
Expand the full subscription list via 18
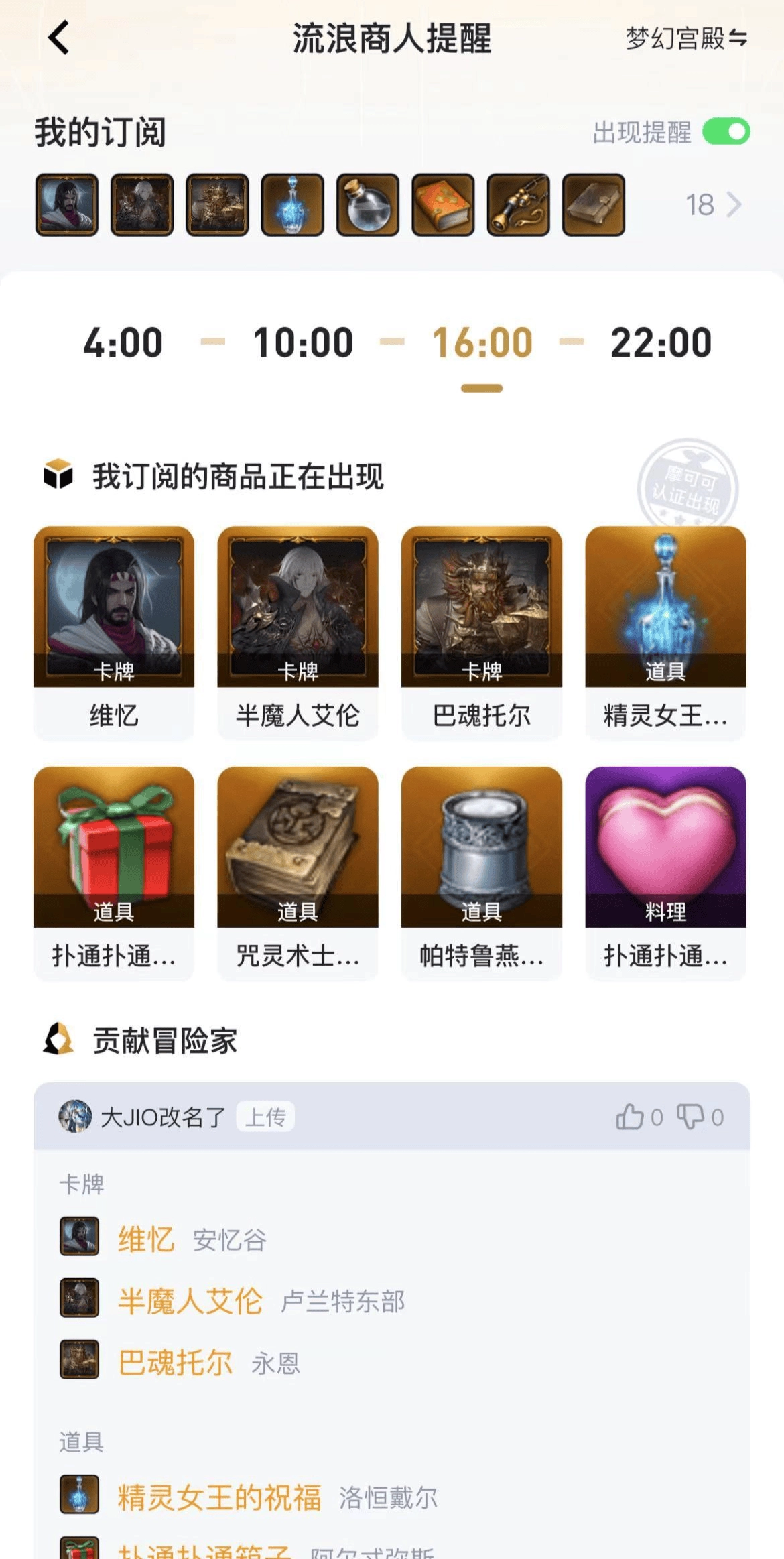[710, 205]
